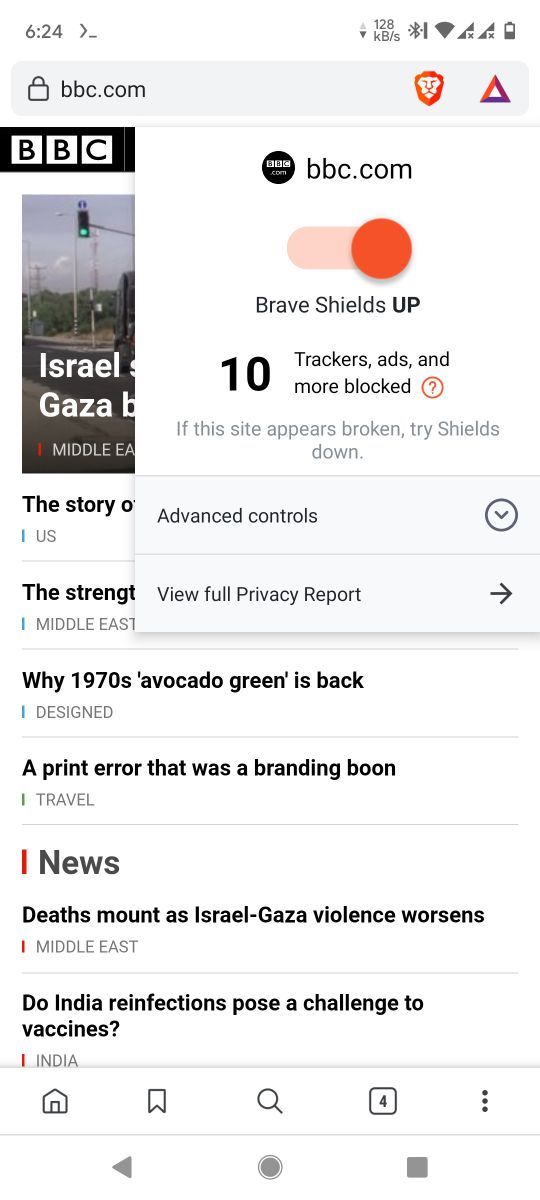Read the India reinfections vaccines article
The width and height of the screenshot is (540, 1200).
point(223,1015)
